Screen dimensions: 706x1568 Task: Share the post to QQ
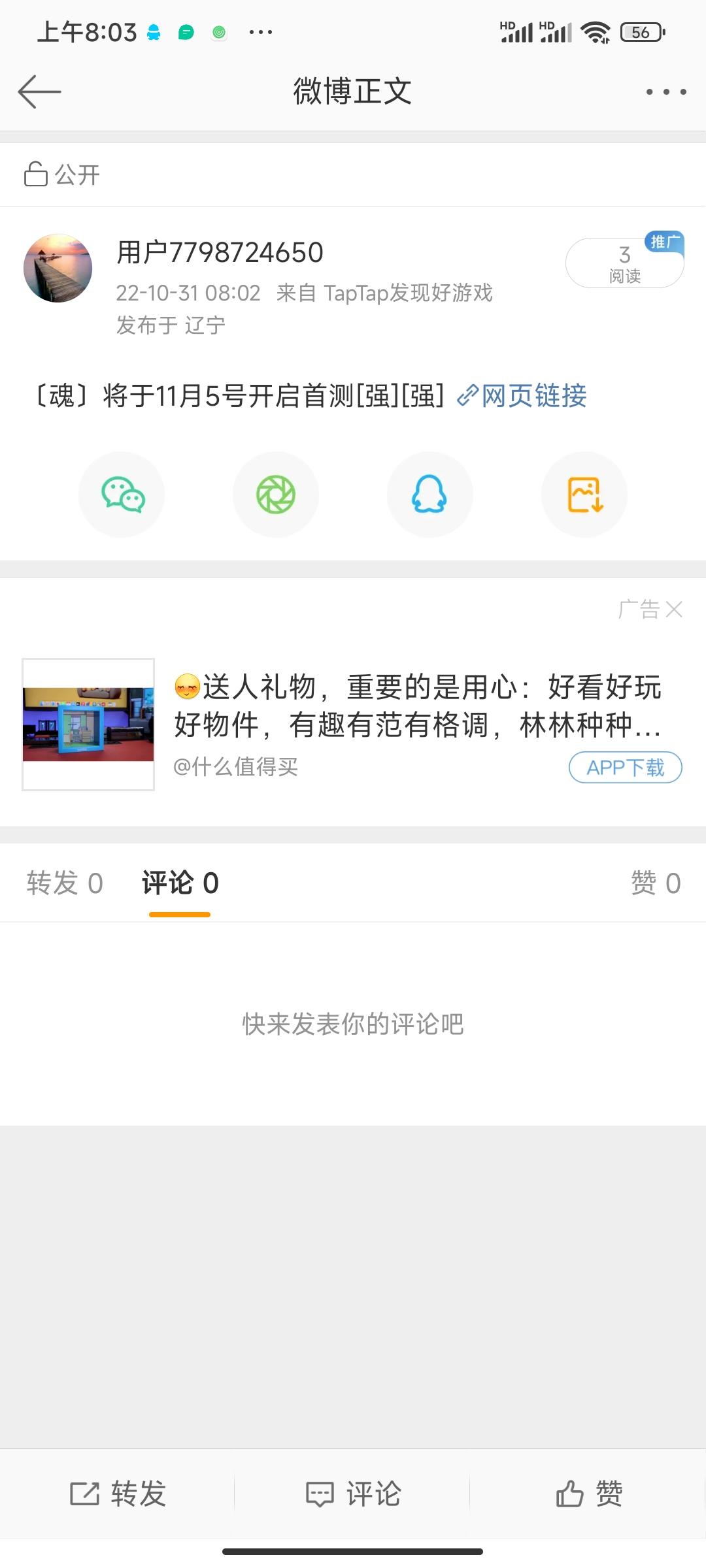[x=429, y=495]
